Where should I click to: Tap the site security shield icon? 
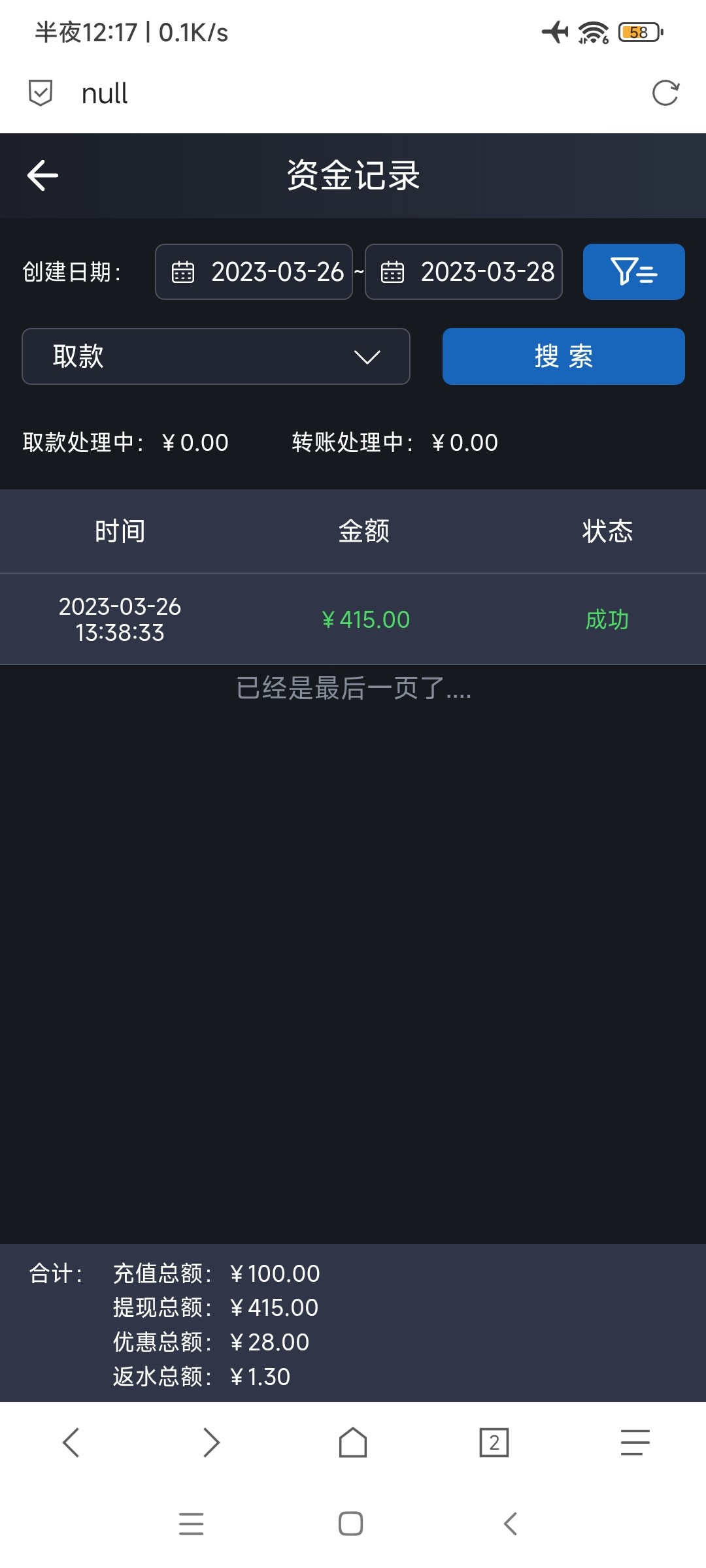[x=41, y=93]
